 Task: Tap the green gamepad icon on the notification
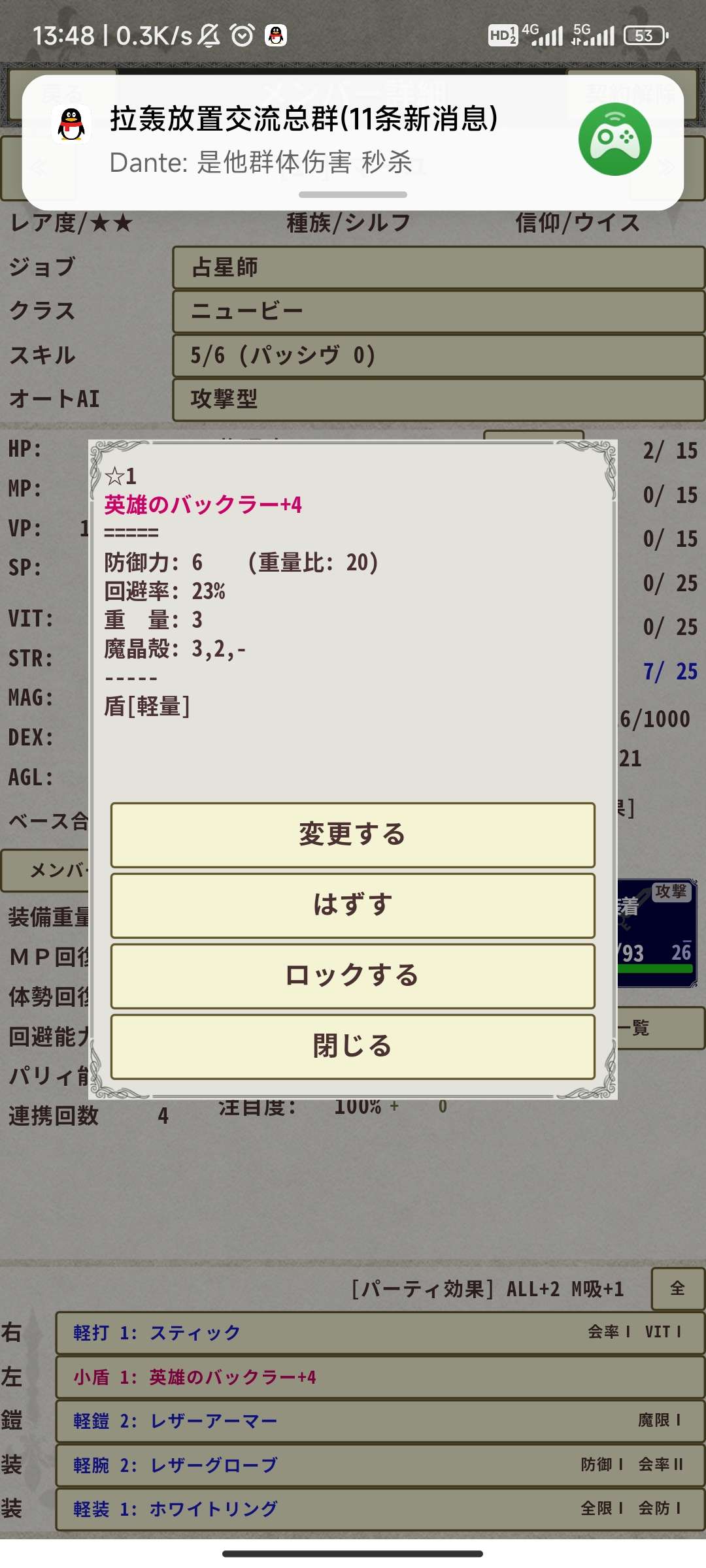pyautogui.click(x=614, y=139)
